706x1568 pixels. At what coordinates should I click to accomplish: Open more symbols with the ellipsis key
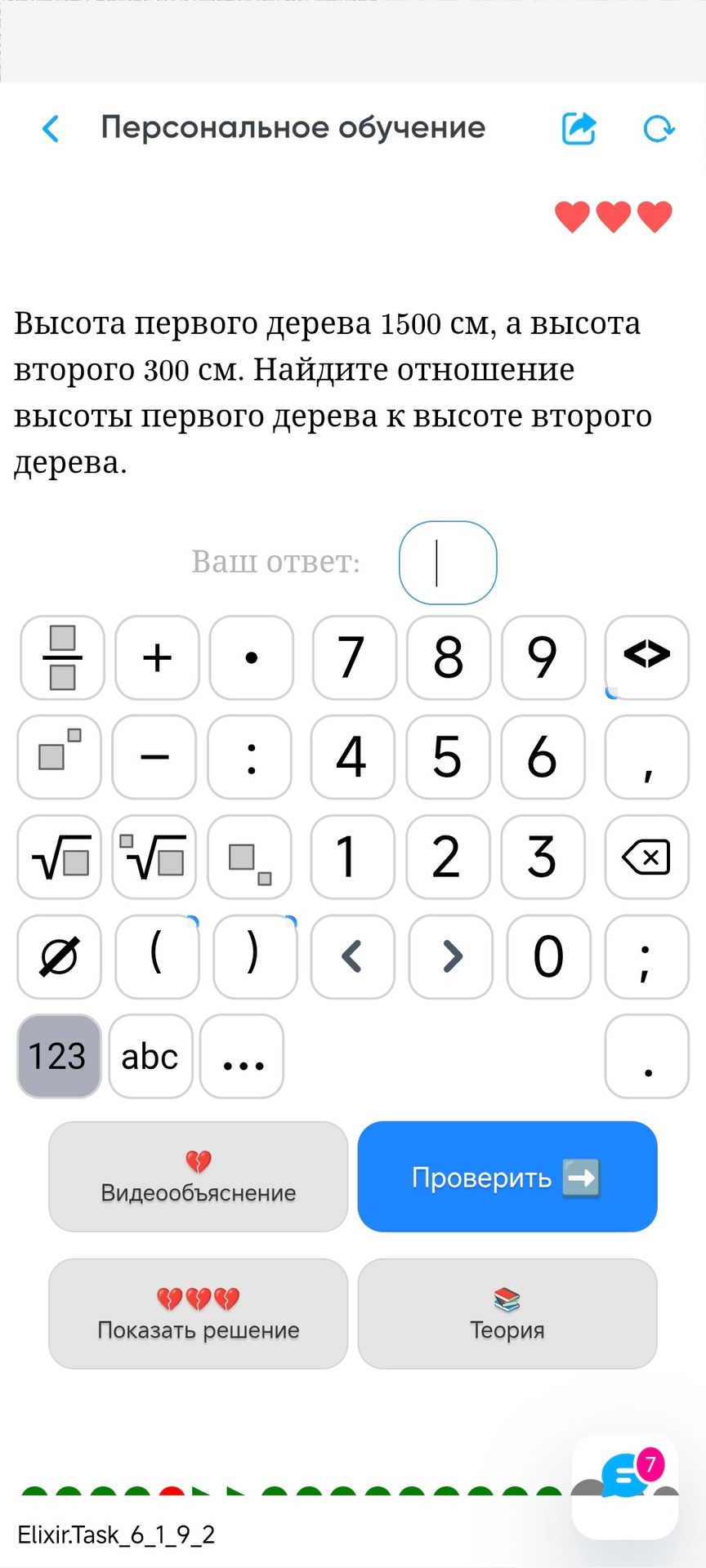[242, 1056]
